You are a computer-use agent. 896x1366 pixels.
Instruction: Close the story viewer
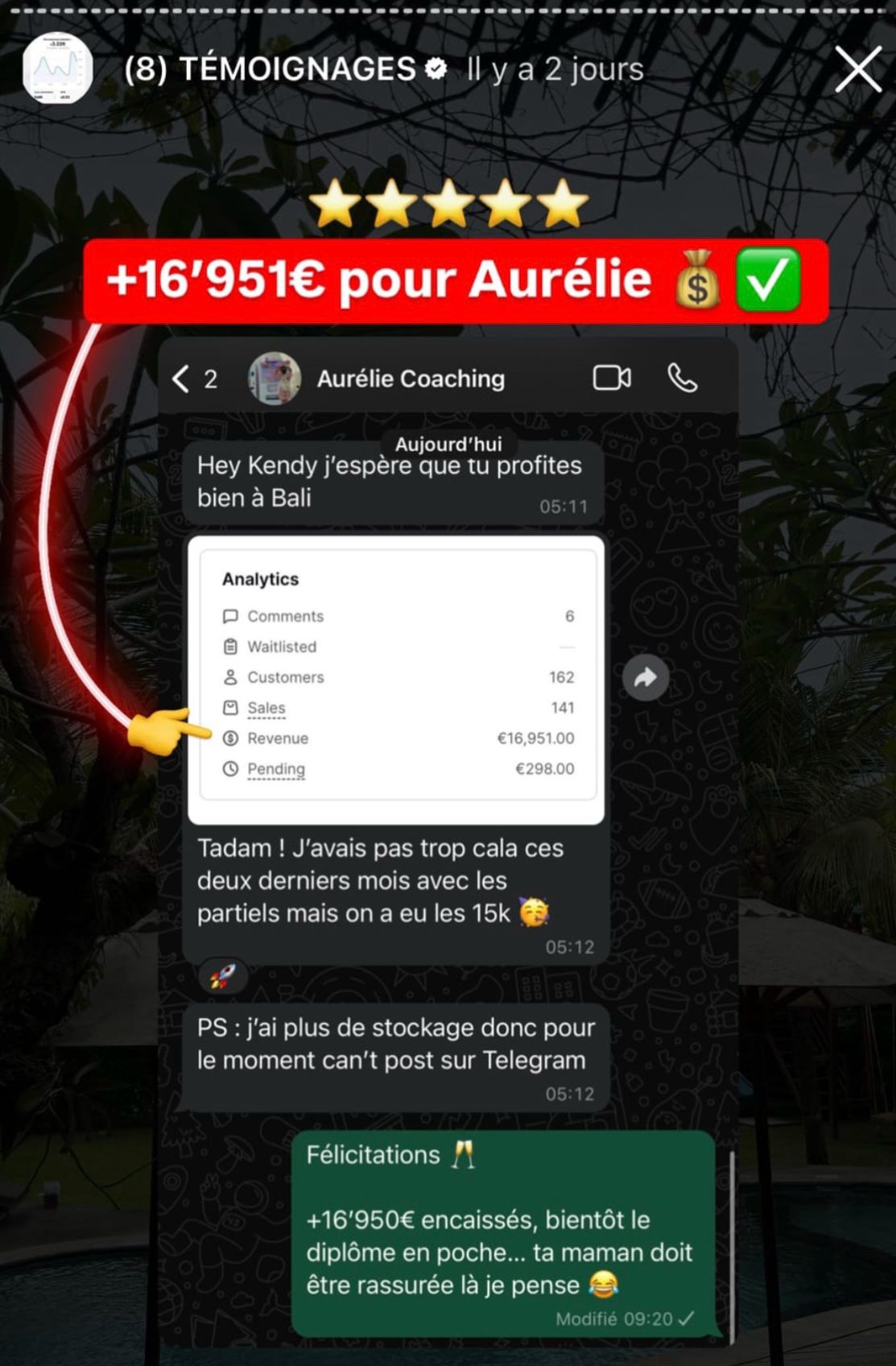(858, 69)
